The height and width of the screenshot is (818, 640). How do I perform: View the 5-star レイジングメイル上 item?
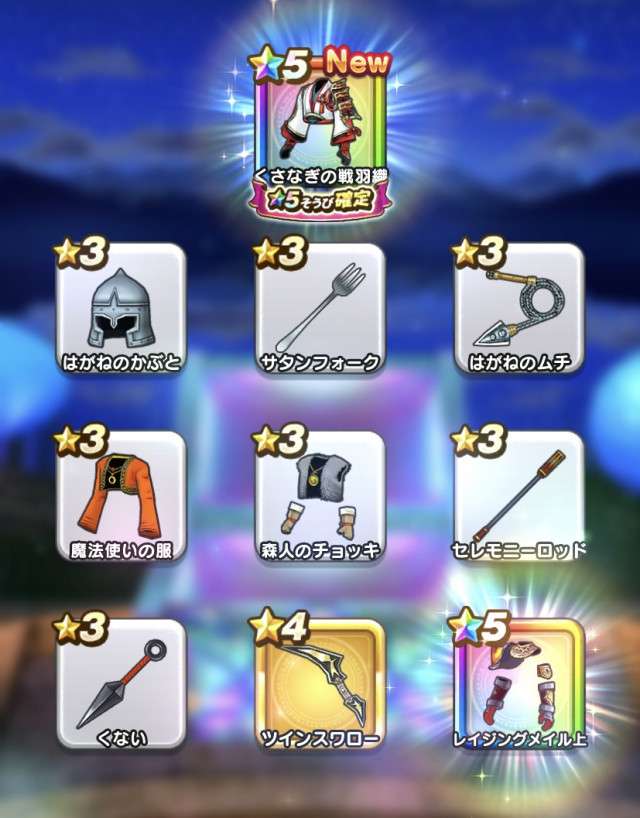pos(519,684)
